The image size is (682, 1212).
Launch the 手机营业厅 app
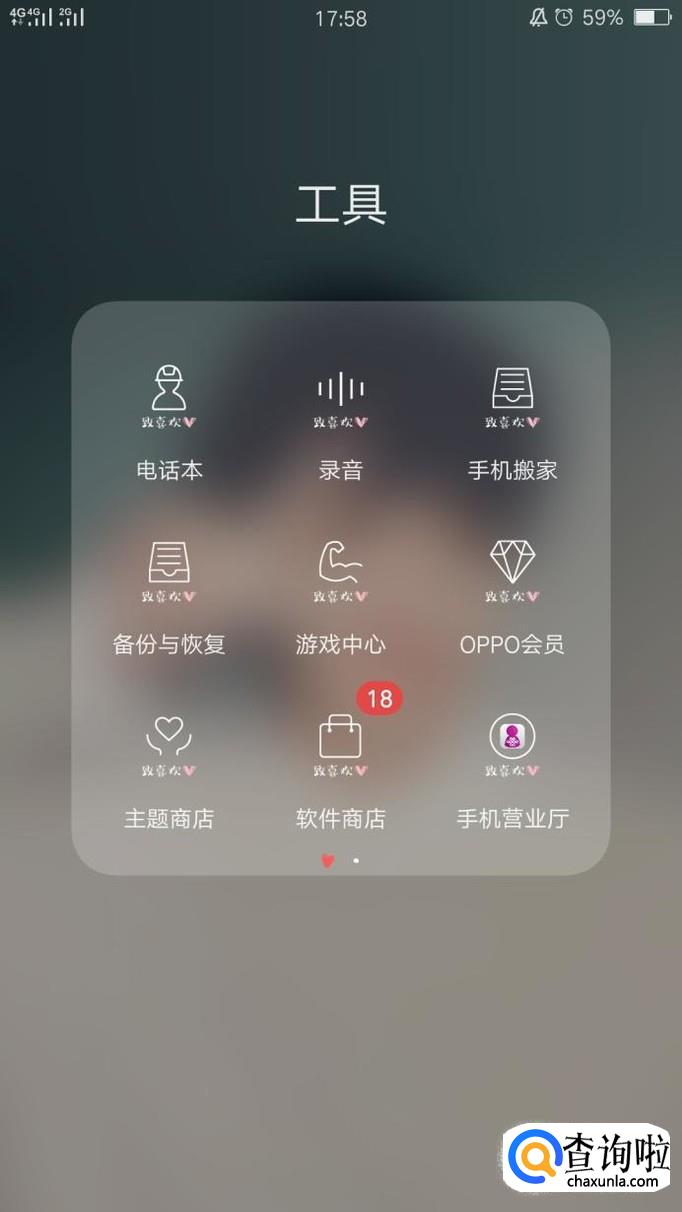pos(512,747)
